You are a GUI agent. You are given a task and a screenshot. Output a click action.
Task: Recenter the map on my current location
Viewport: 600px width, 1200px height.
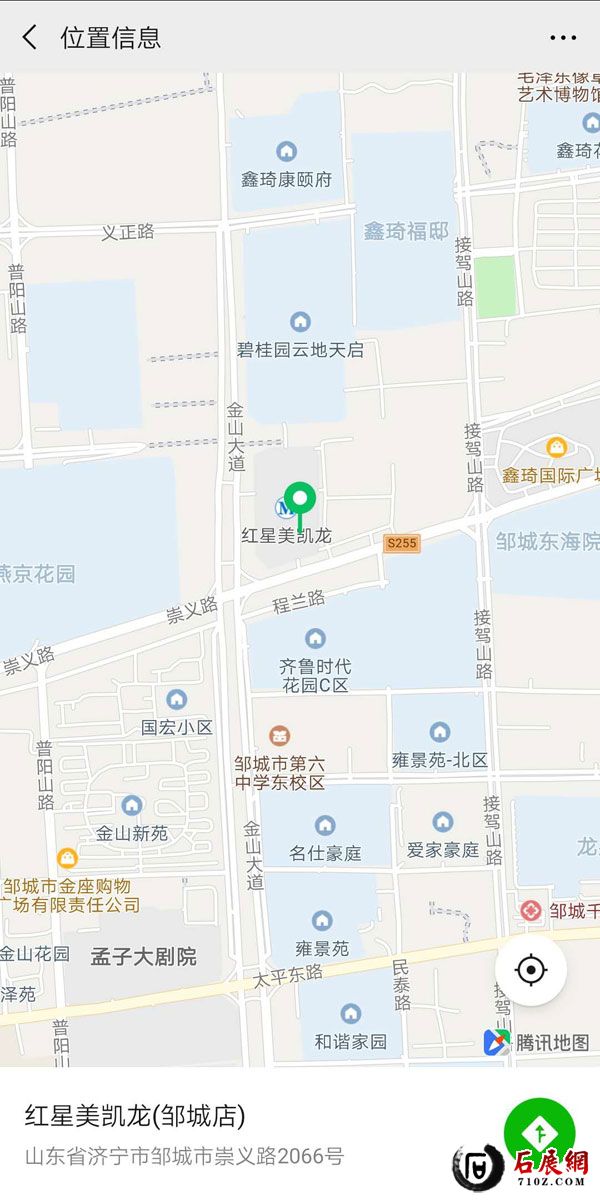(x=530, y=970)
